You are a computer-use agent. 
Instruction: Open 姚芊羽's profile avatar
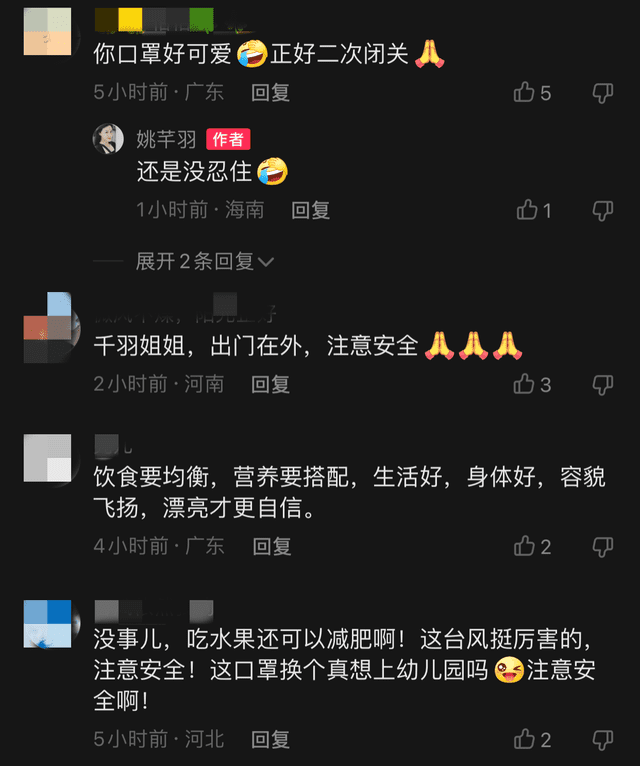(109, 139)
